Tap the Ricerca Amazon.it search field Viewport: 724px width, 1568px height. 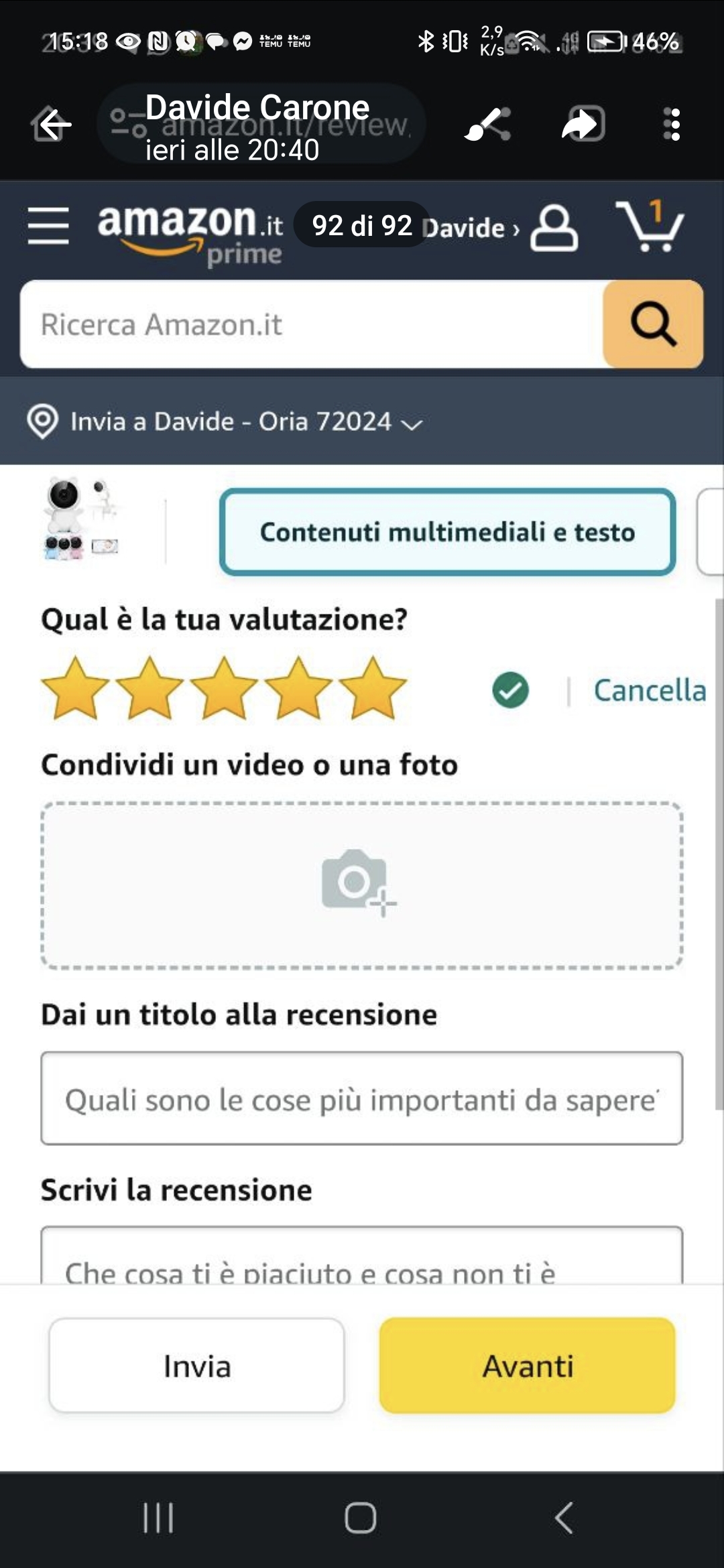click(312, 325)
